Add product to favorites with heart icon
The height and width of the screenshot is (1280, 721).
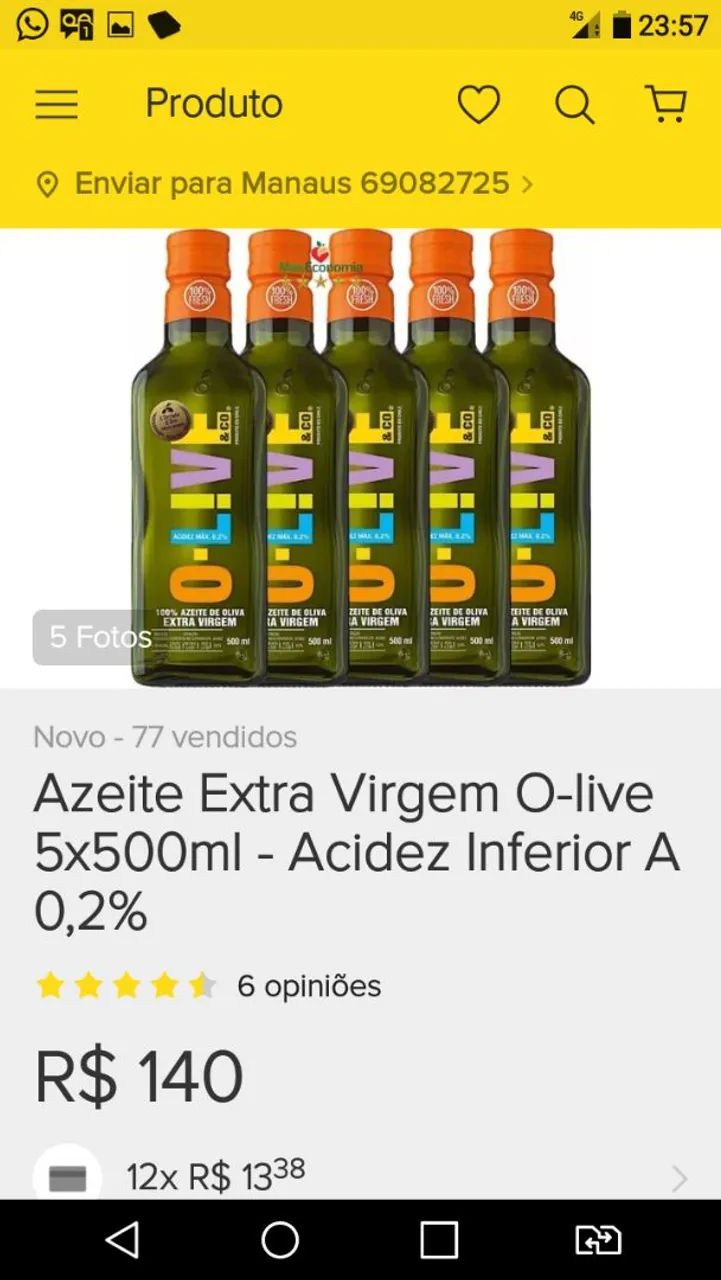[478, 104]
